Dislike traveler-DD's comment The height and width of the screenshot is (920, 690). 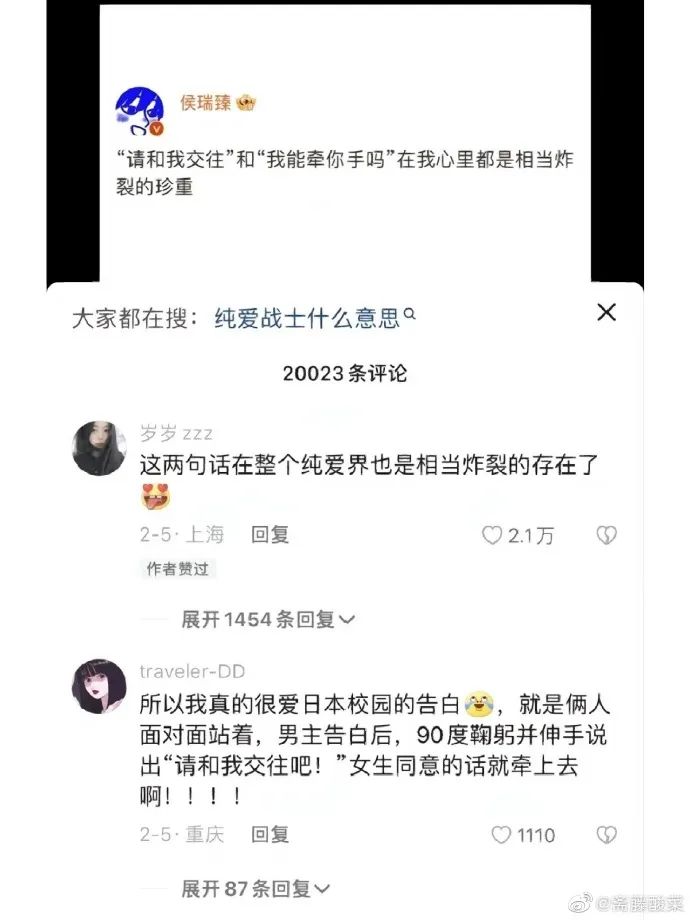606,835
